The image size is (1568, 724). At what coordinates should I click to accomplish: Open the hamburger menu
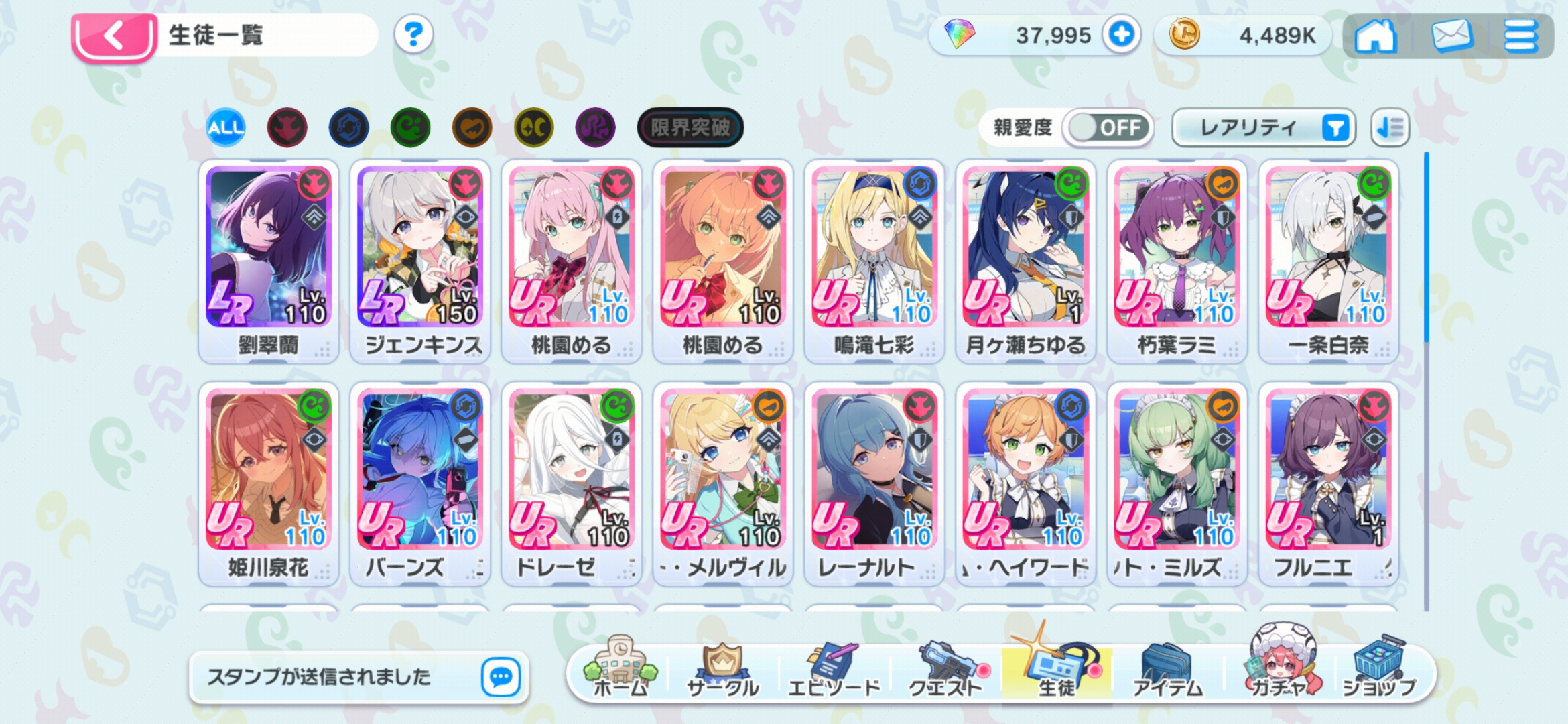pos(1520,36)
